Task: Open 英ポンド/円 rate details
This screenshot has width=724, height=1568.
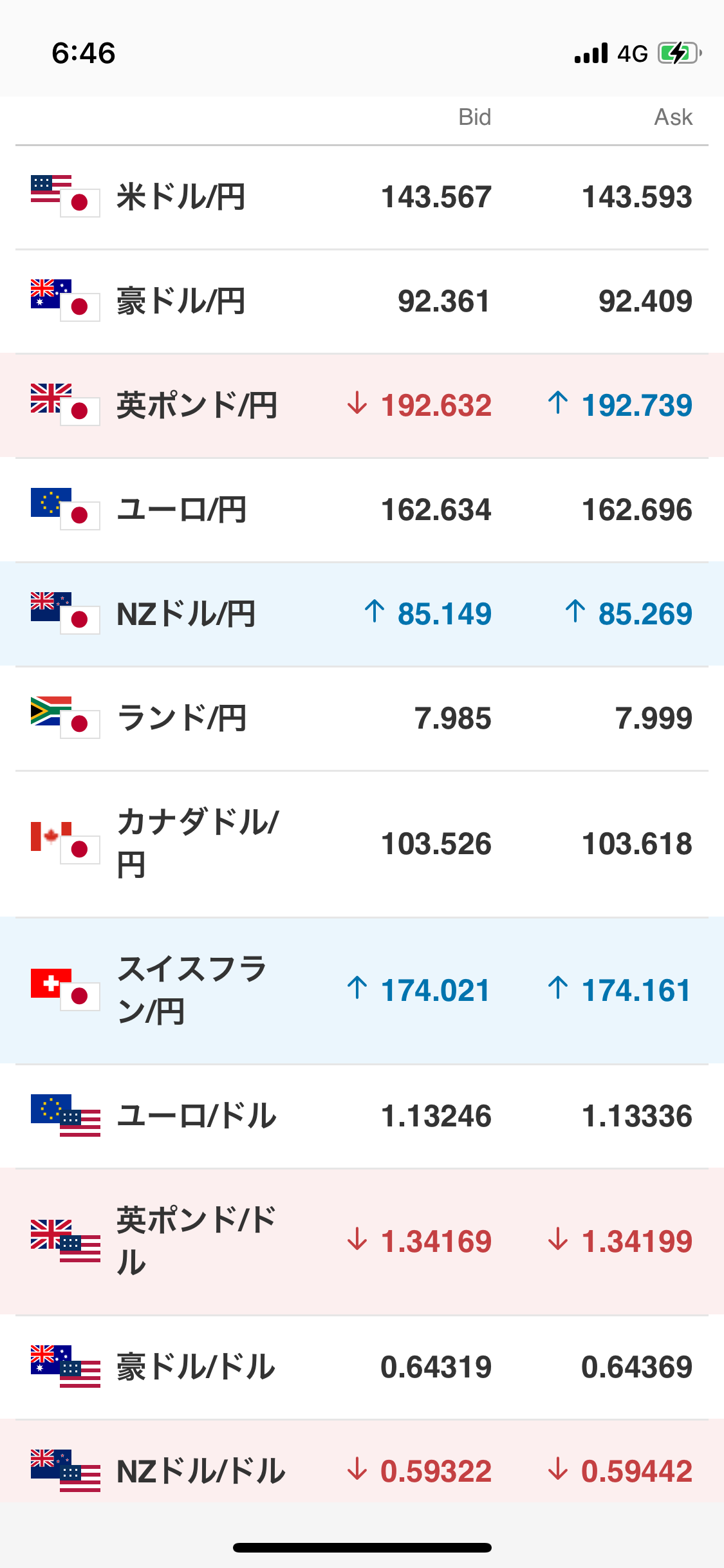Action: coord(362,406)
